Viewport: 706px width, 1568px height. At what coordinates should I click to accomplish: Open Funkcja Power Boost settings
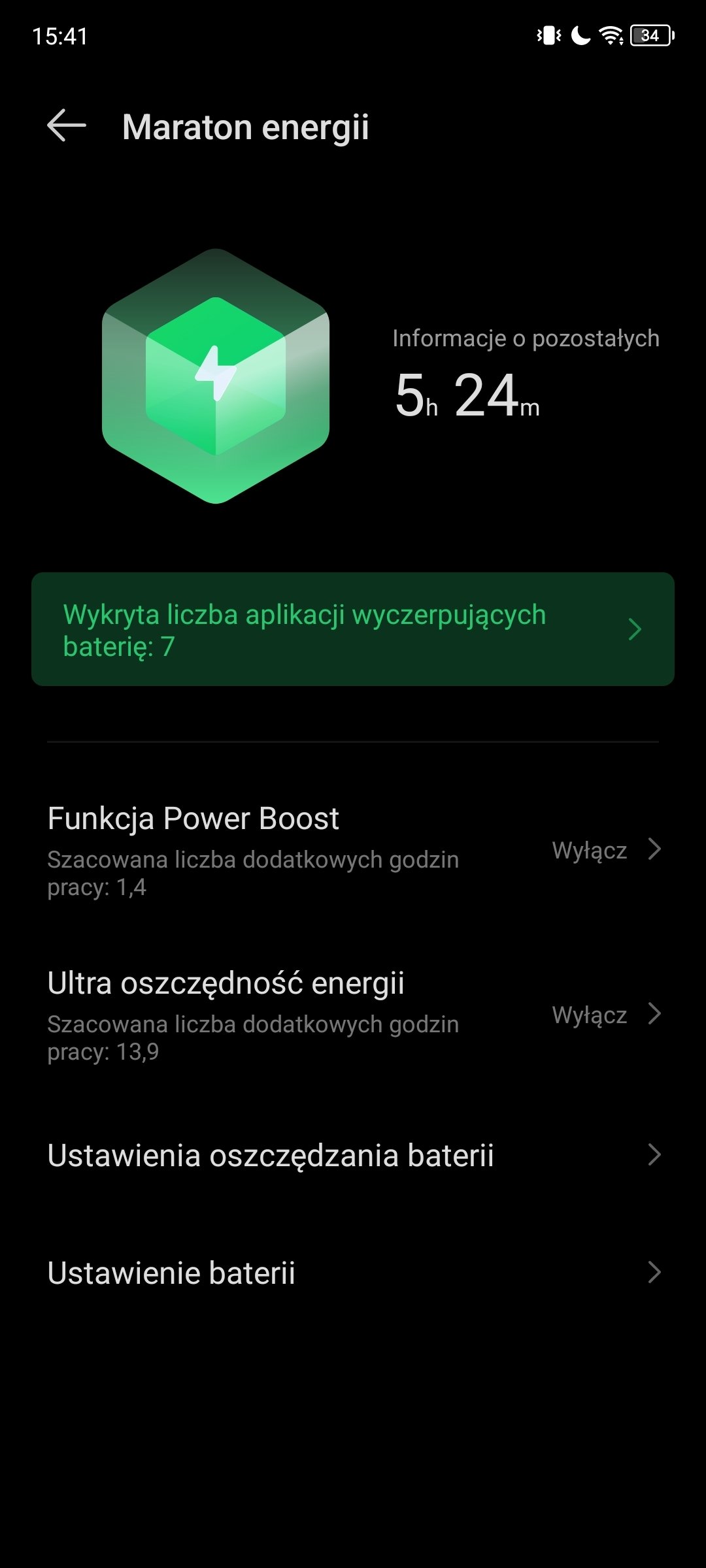pos(353,851)
